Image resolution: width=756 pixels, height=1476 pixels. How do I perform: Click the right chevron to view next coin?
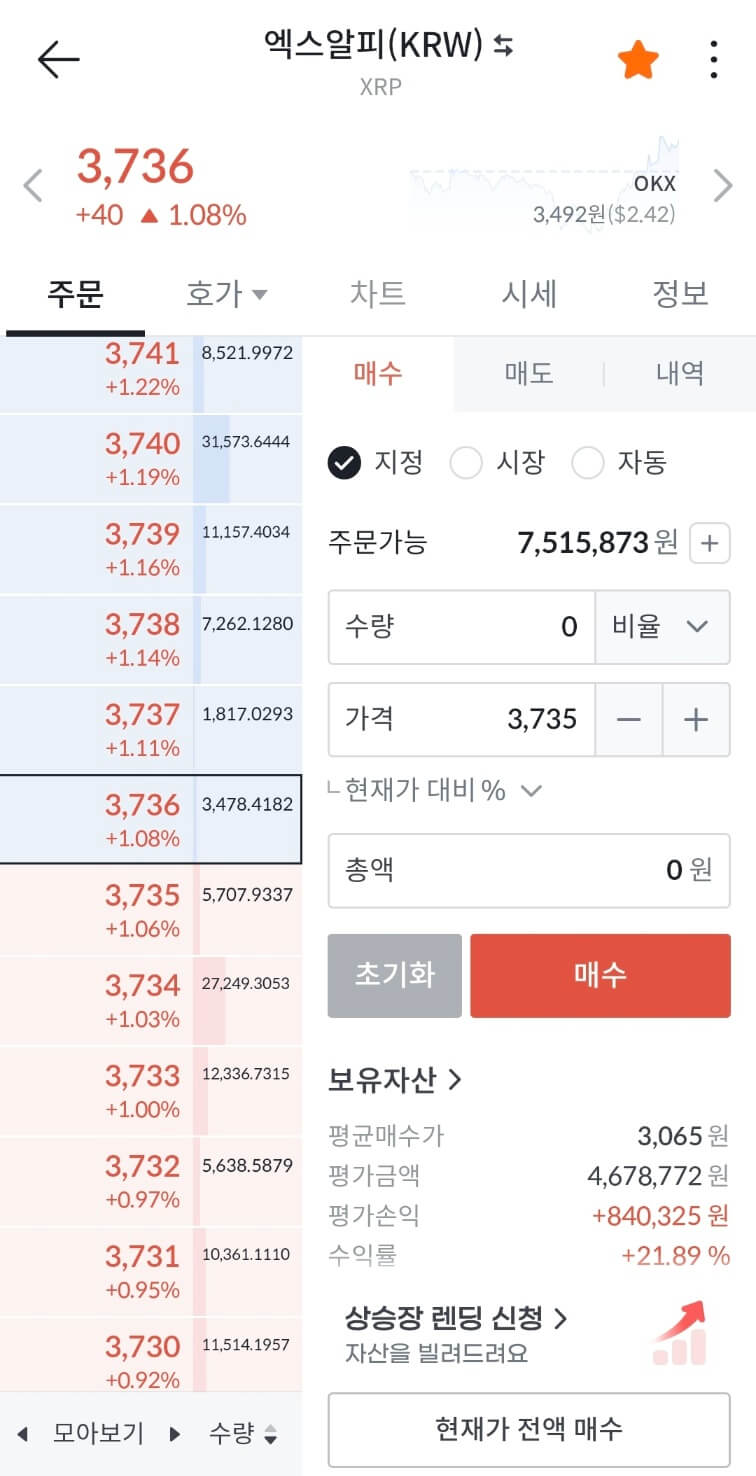[x=723, y=185]
